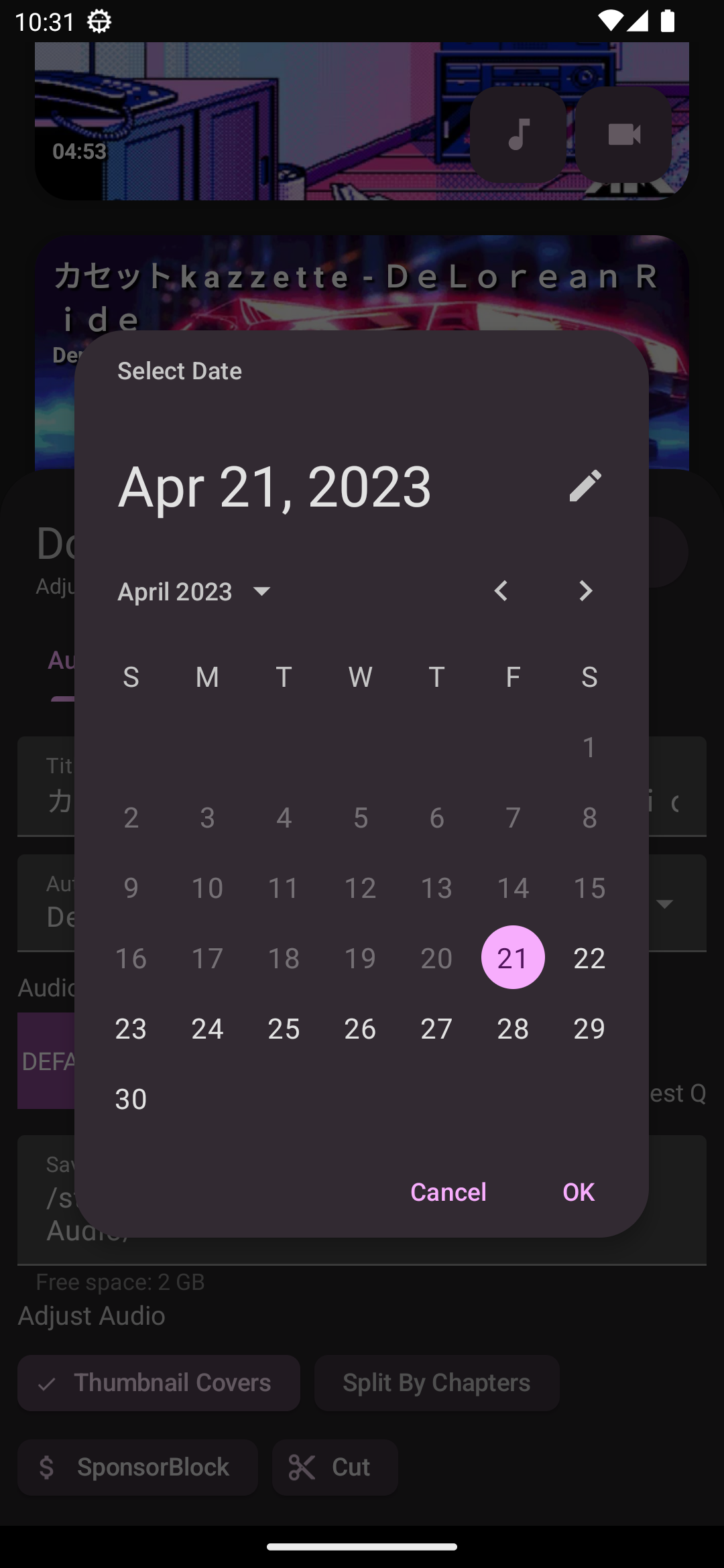Go to the previous month

[x=501, y=591]
